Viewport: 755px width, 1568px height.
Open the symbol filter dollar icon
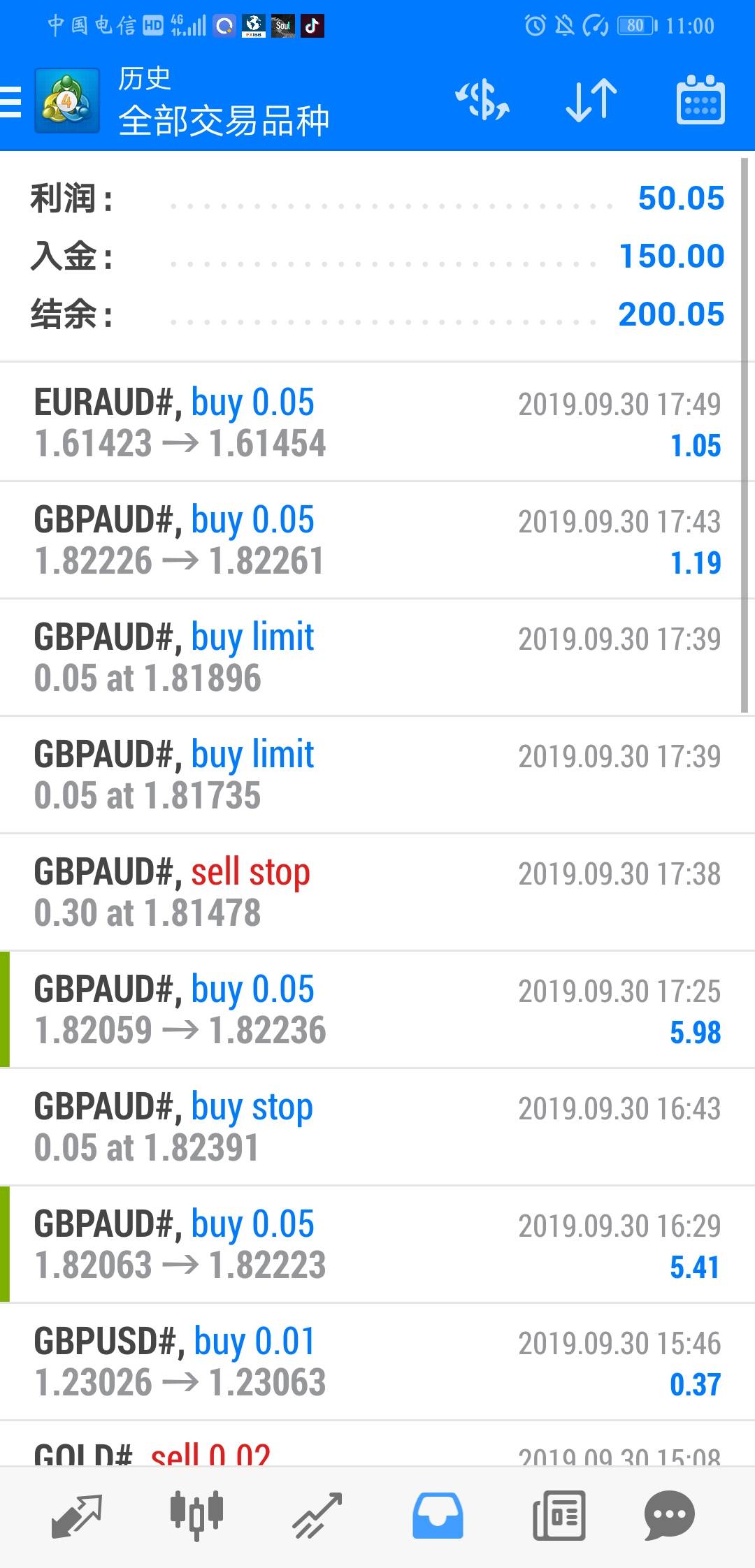(482, 101)
